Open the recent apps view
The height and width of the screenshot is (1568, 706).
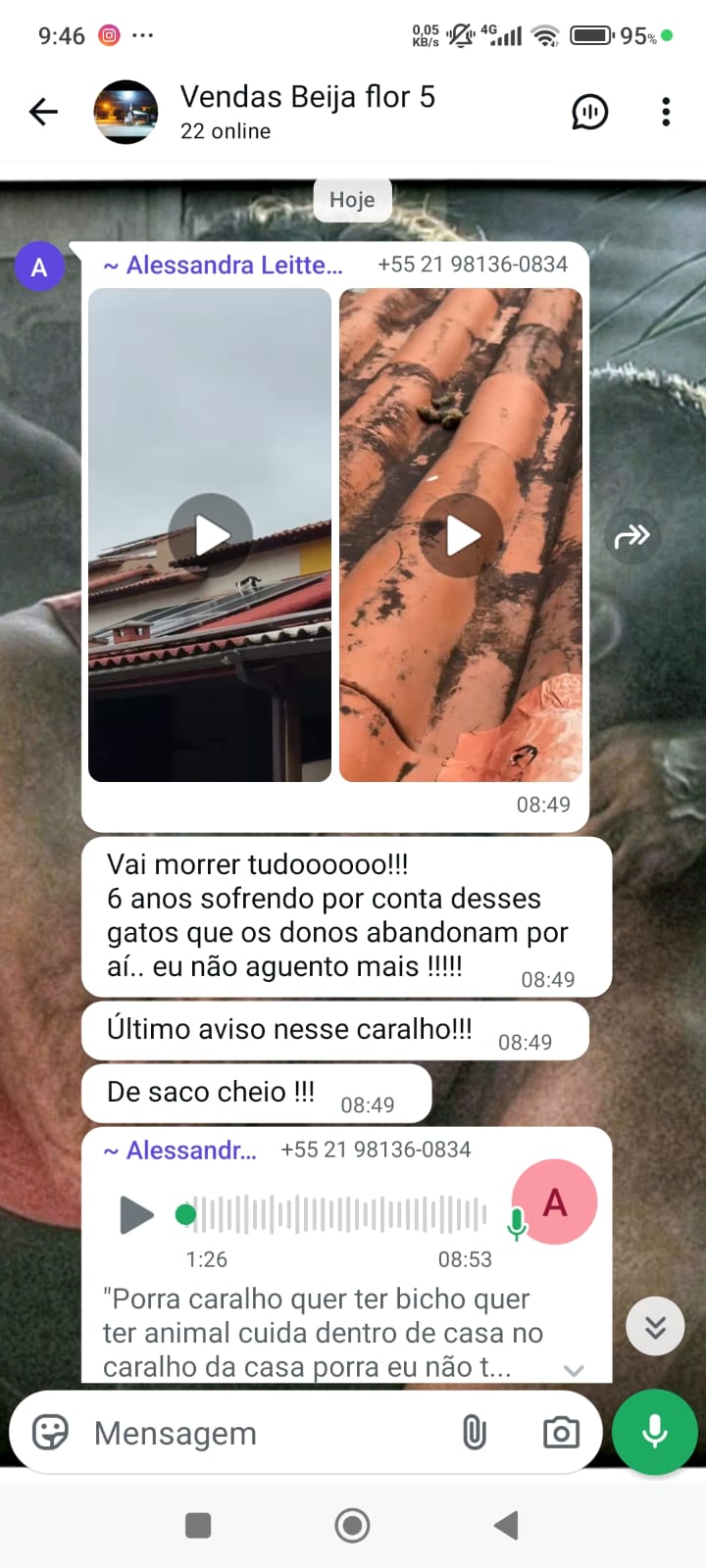198,1525
